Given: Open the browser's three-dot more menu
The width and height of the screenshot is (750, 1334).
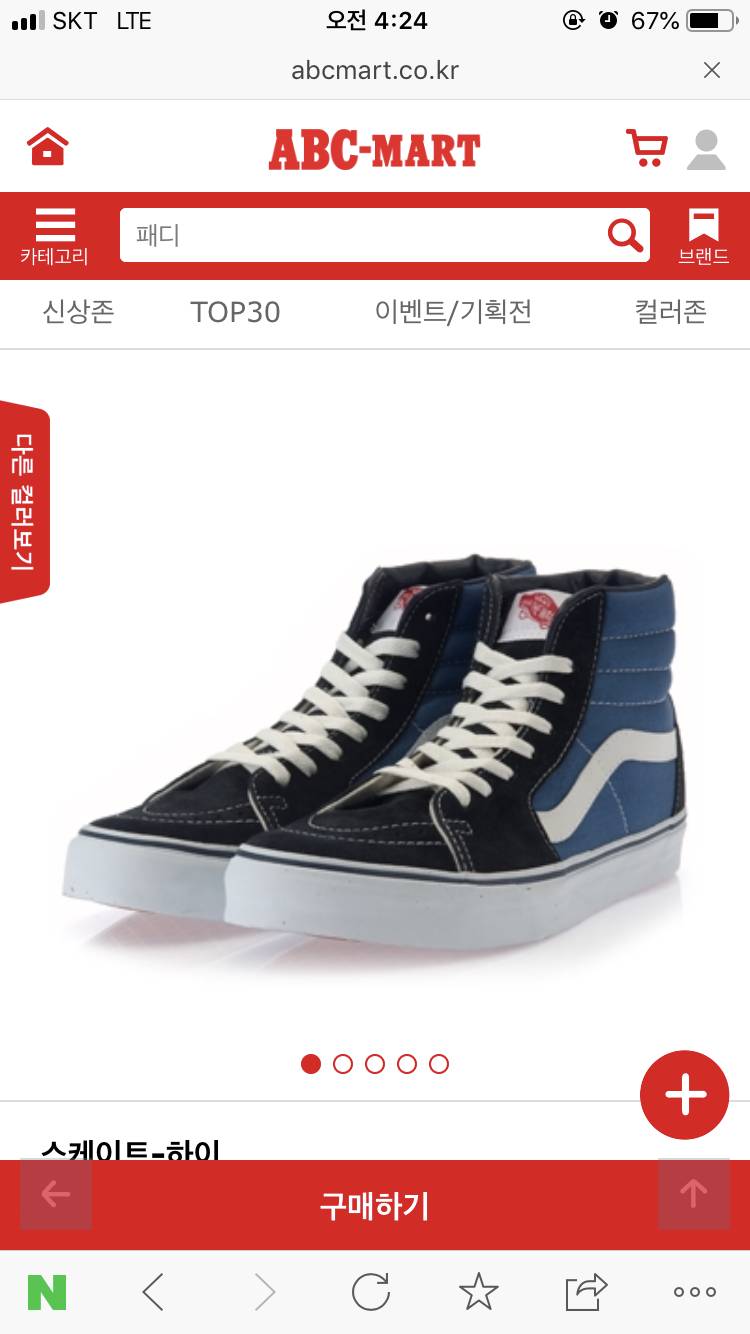Looking at the screenshot, I should pyautogui.click(x=694, y=1292).
